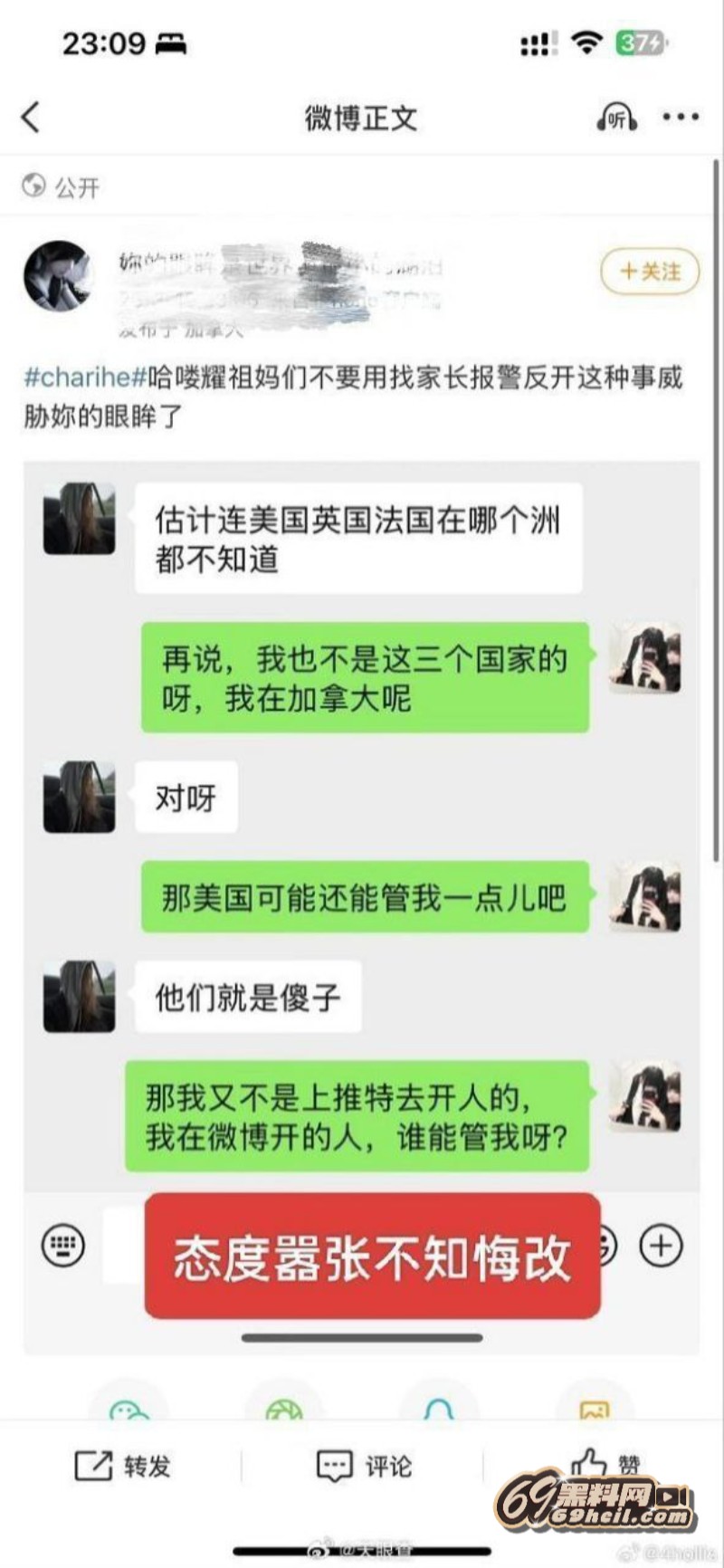Open the #charihe# hashtag link
724x1568 pixels.
pyautogui.click(x=85, y=378)
